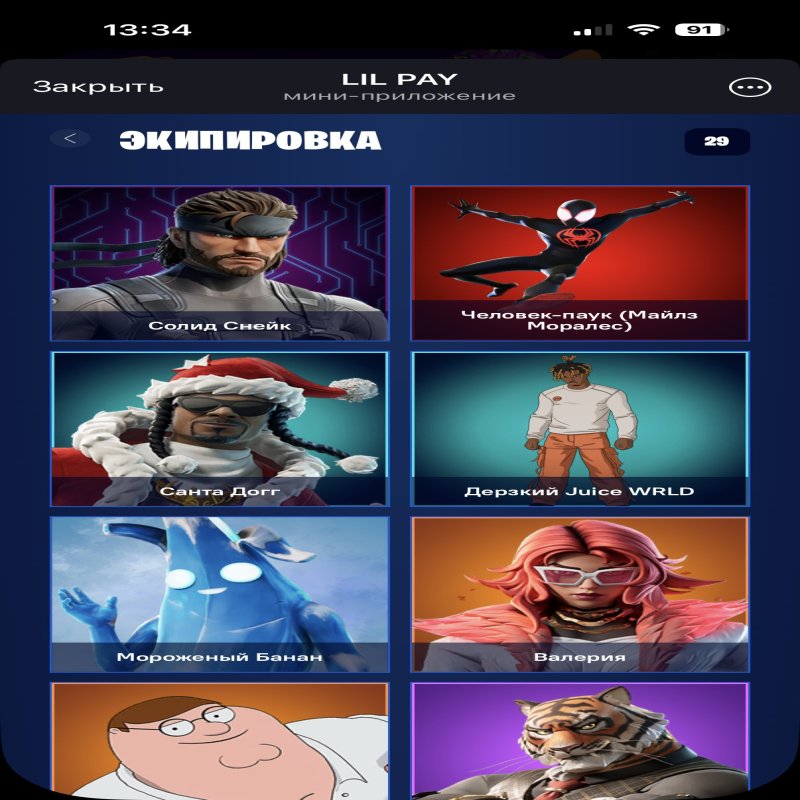Choose the Мороженый Банан skin
The height and width of the screenshot is (800, 800).
(219, 594)
